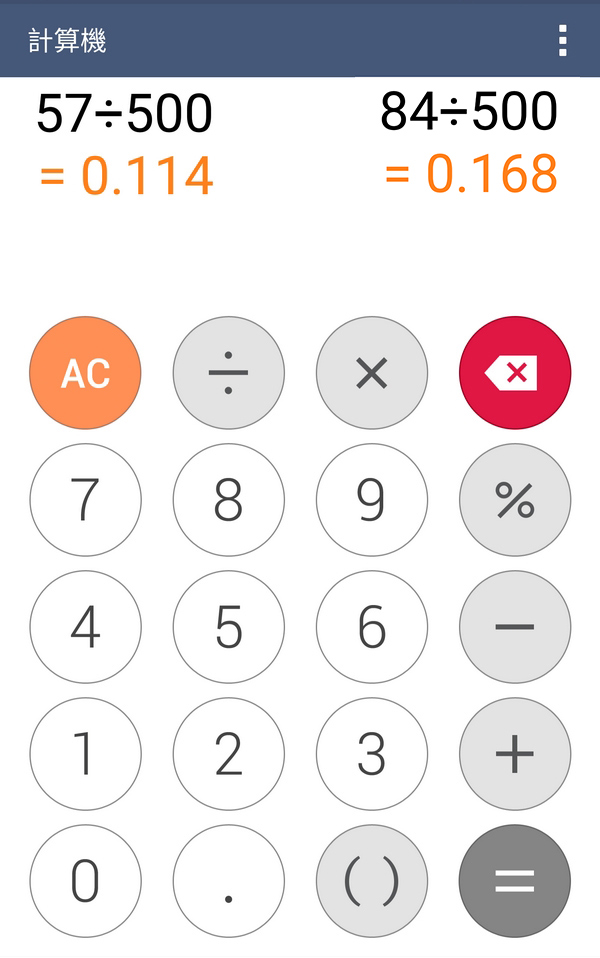The image size is (600, 958).
Task: Open the overflow menu
Action: pos(563,40)
